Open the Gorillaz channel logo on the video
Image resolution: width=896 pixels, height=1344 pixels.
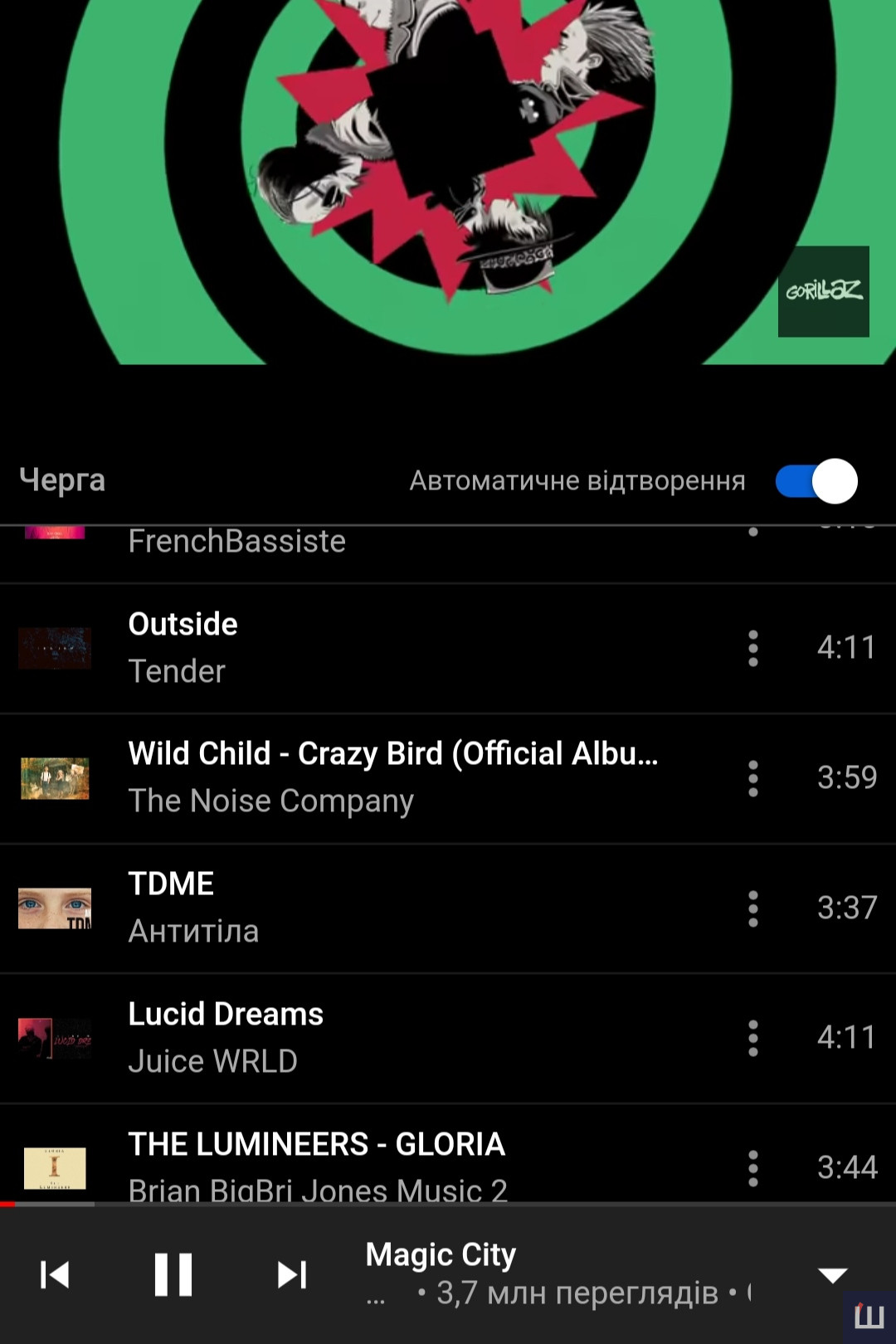[x=823, y=291]
